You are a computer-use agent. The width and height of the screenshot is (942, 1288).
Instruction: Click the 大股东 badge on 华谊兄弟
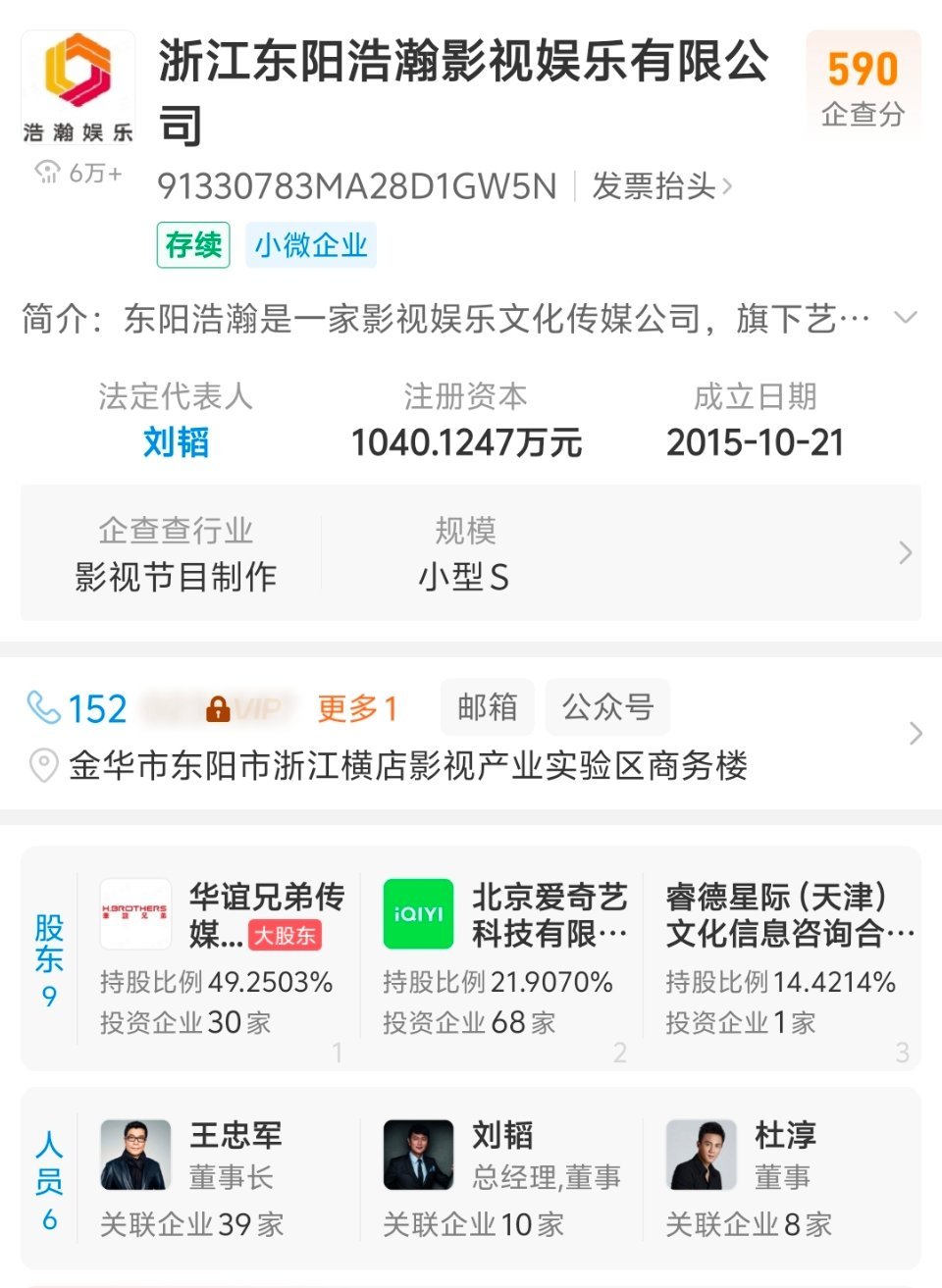[x=288, y=938]
